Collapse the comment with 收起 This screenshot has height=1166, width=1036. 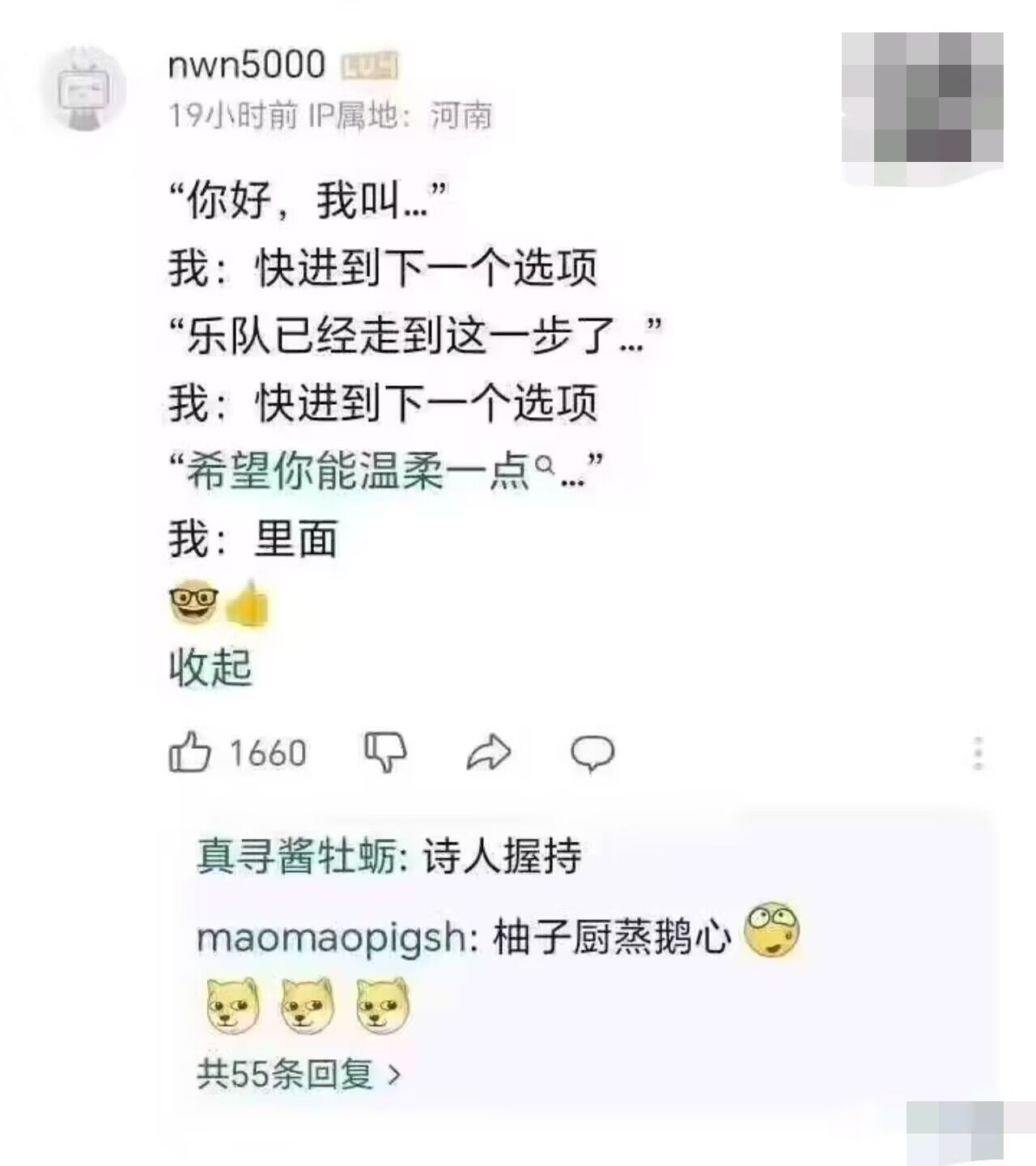(x=210, y=669)
